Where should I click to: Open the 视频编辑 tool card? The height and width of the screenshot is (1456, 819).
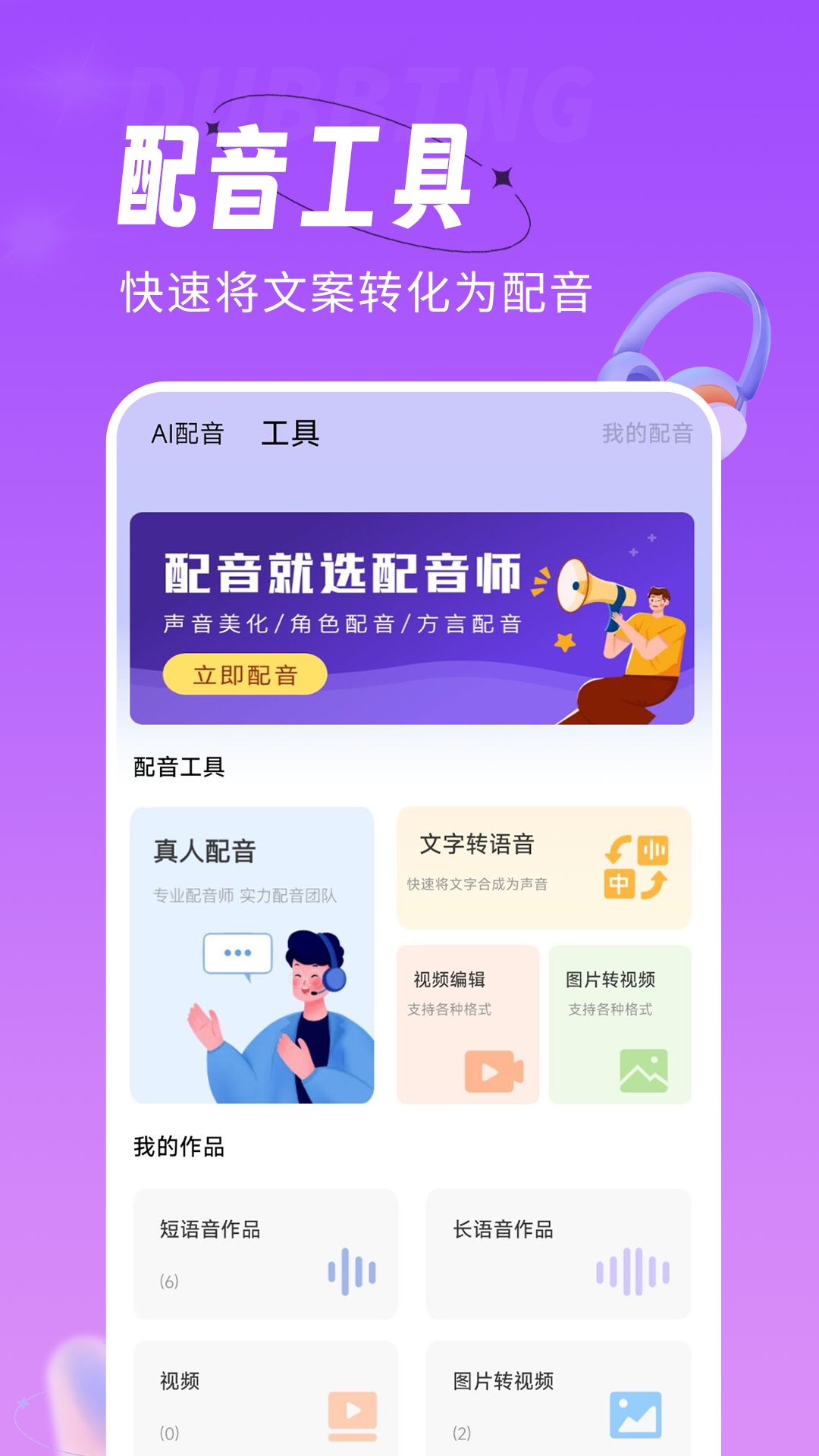click(468, 1024)
